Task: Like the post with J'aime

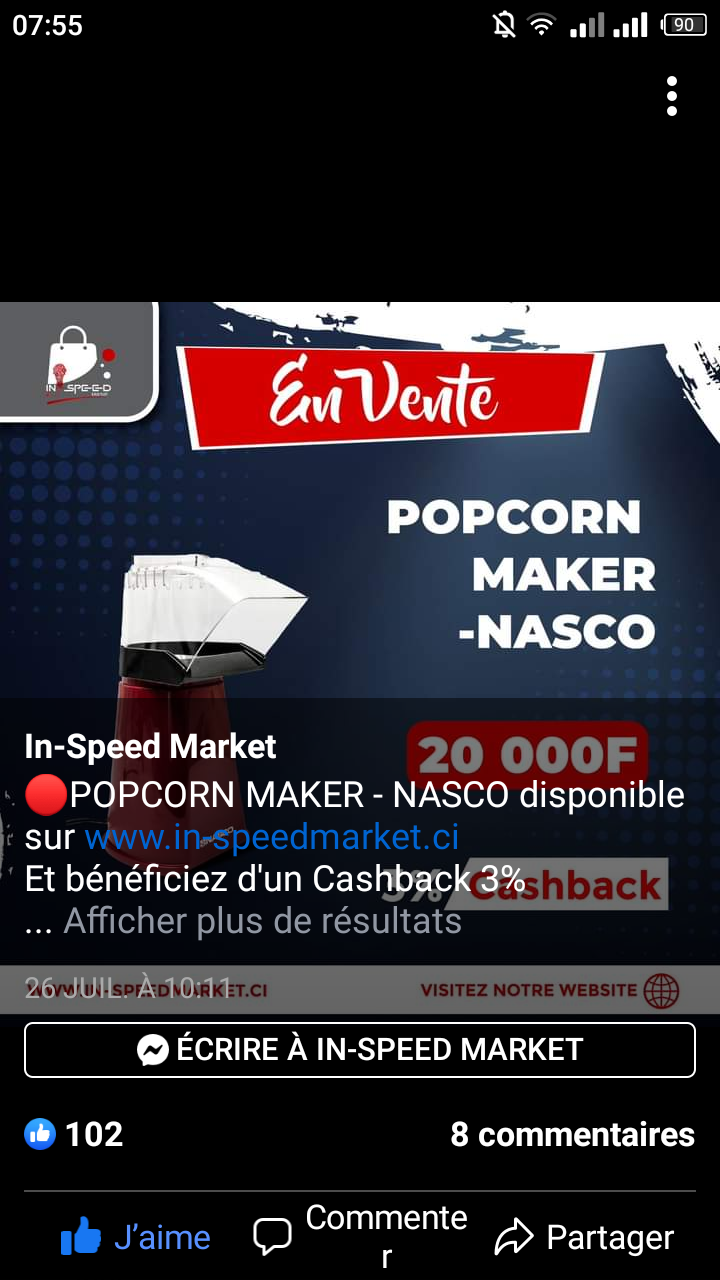Action: coord(136,1237)
